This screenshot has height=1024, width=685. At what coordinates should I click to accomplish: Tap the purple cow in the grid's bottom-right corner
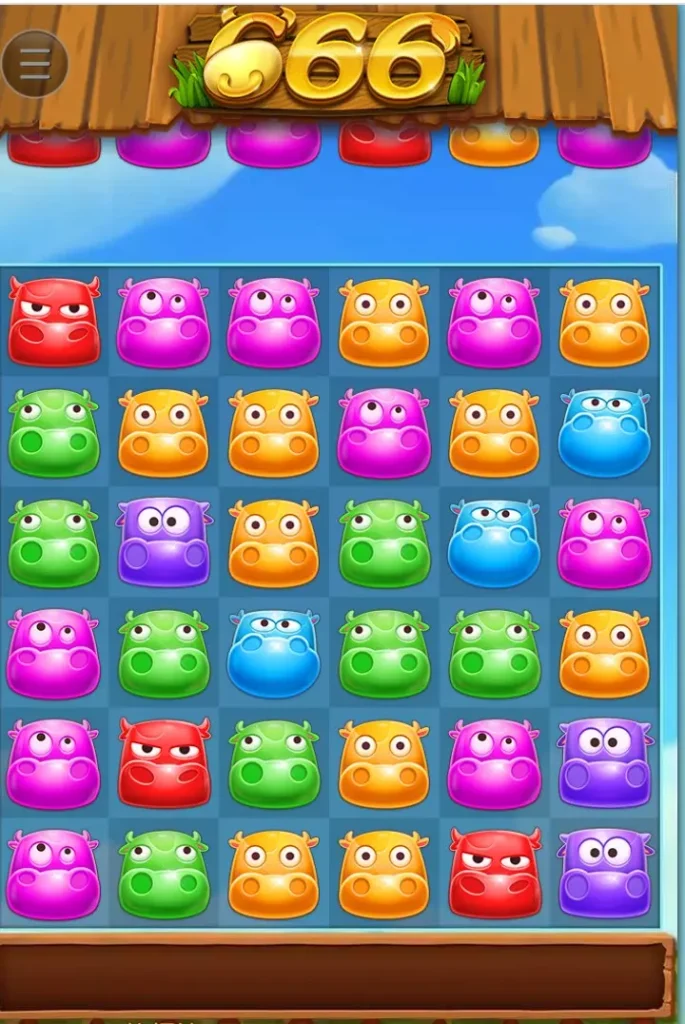604,872
